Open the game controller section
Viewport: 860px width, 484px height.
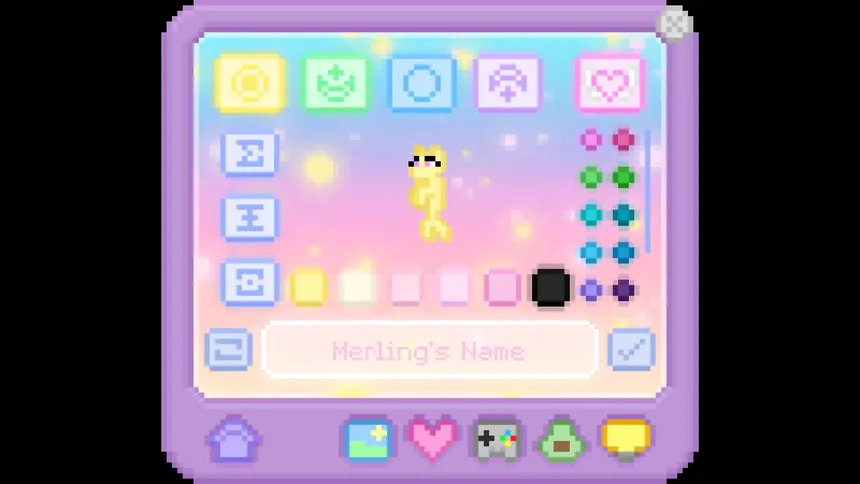click(x=497, y=439)
